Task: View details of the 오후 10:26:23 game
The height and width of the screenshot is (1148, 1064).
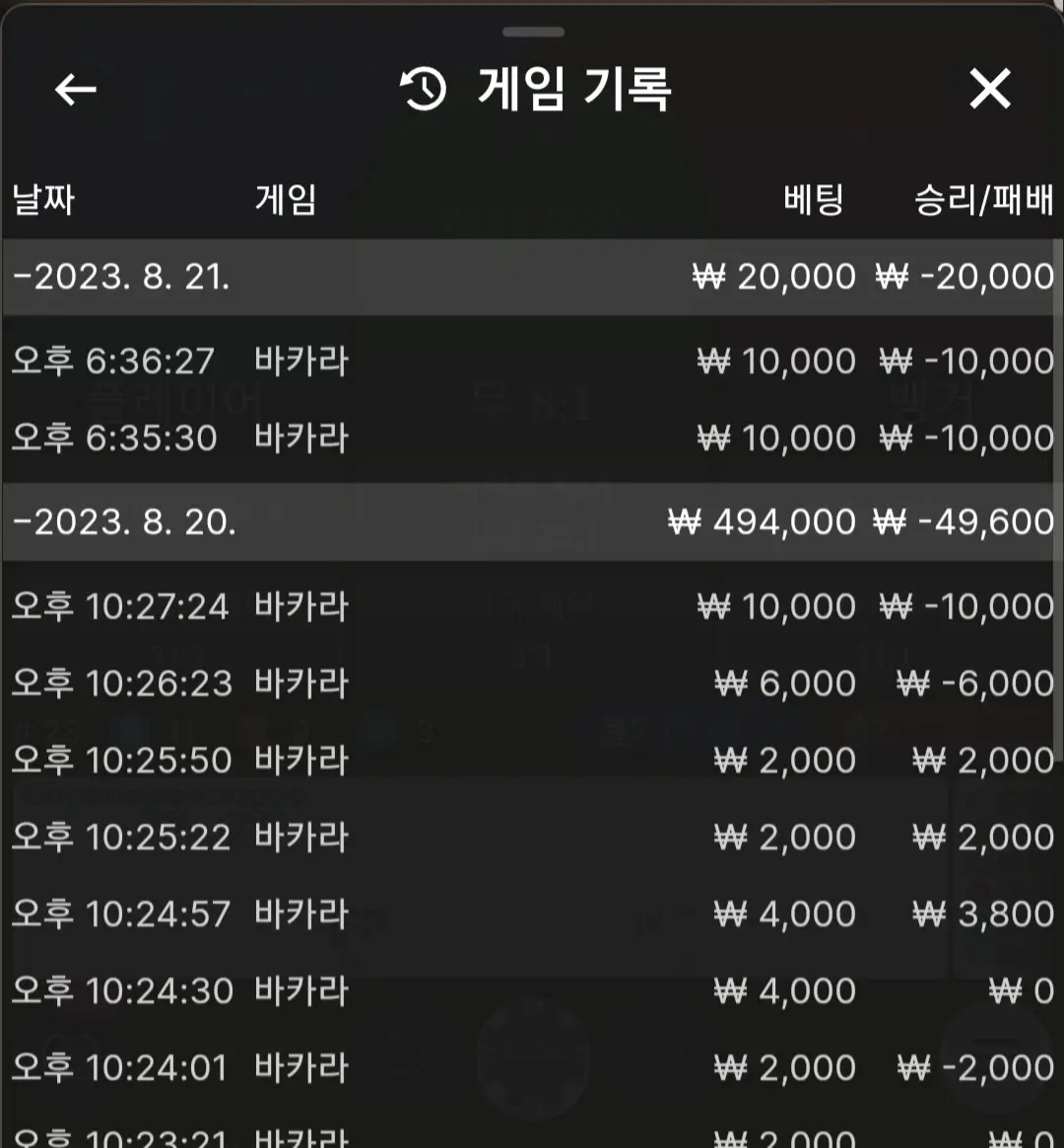Action: pos(532,683)
